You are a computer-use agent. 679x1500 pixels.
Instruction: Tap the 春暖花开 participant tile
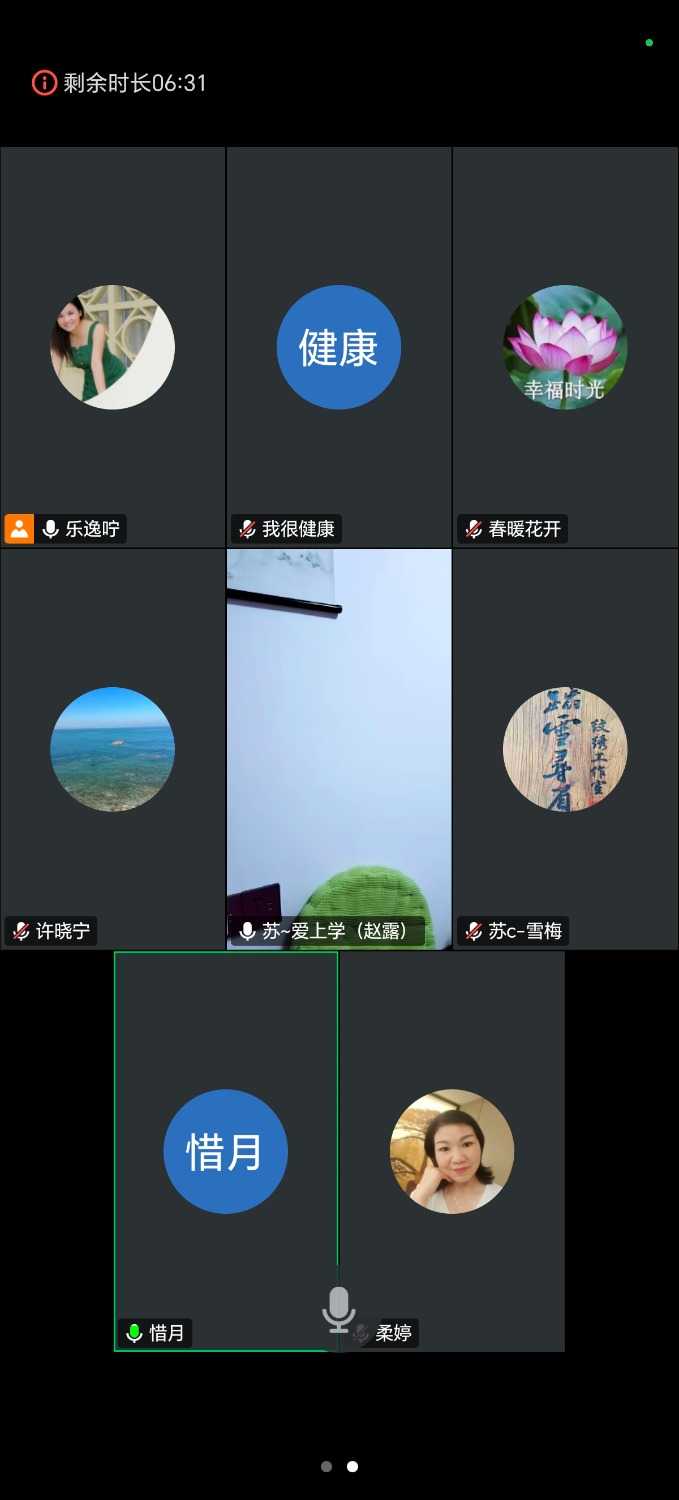[565, 347]
